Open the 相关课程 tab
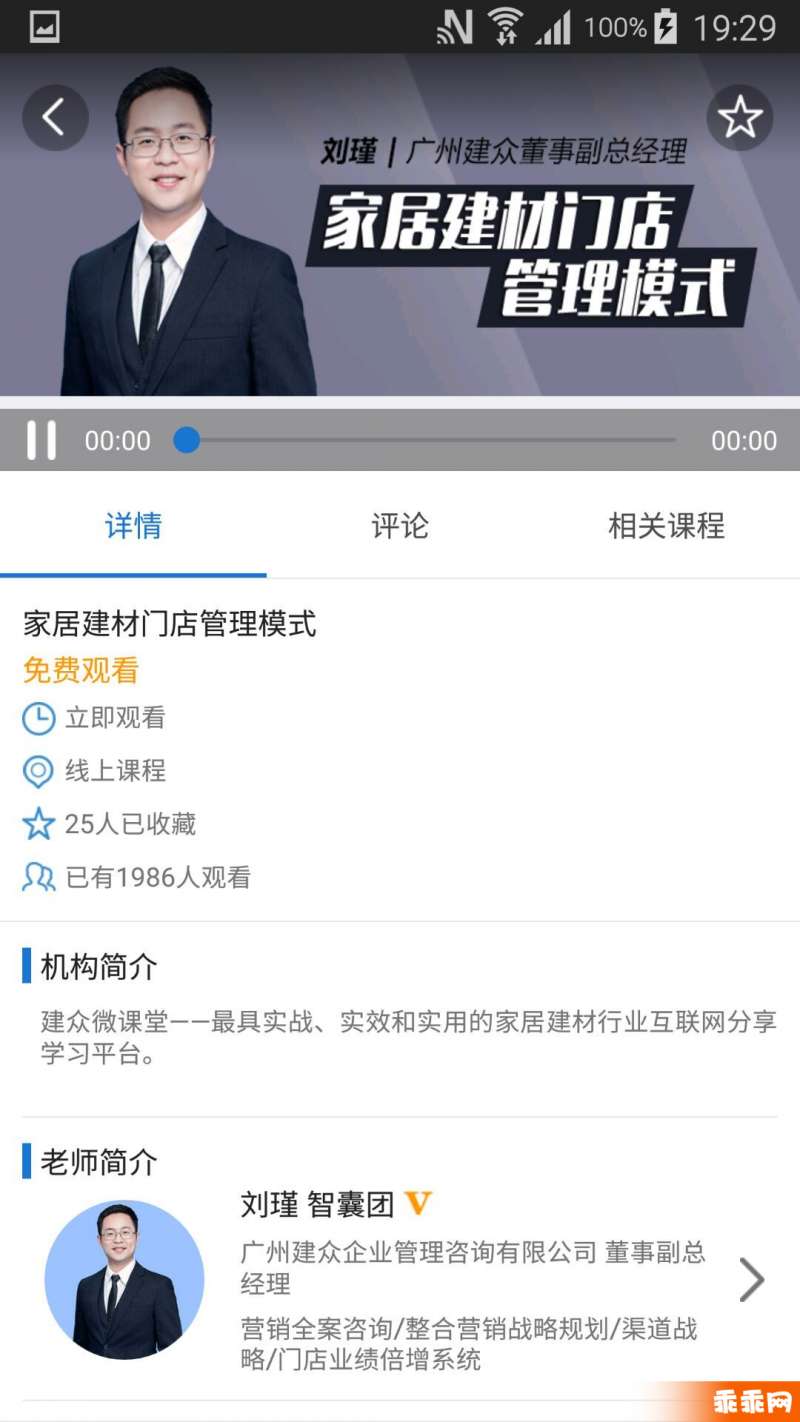Screen dimensions: 800x1422 point(666,526)
